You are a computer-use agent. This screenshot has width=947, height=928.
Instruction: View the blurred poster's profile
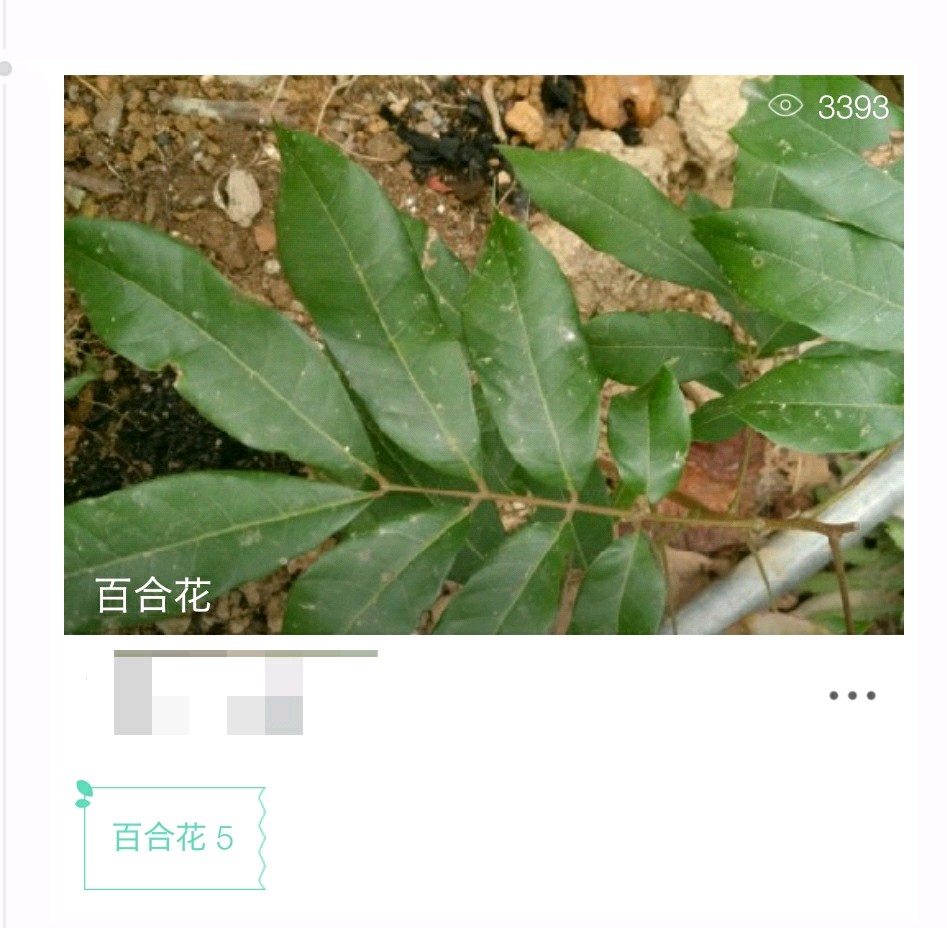coord(208,695)
